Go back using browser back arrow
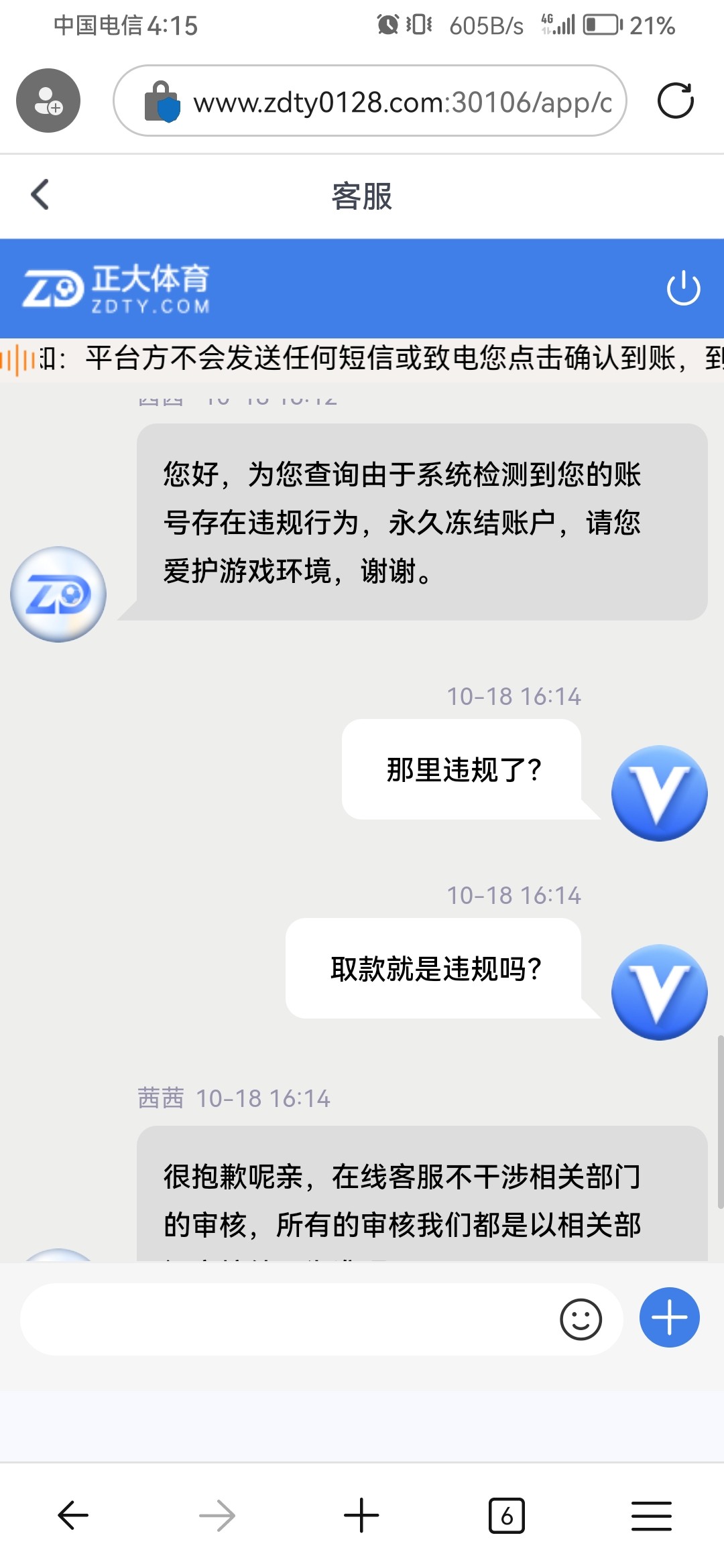The image size is (724, 1568). pyautogui.click(x=72, y=1514)
